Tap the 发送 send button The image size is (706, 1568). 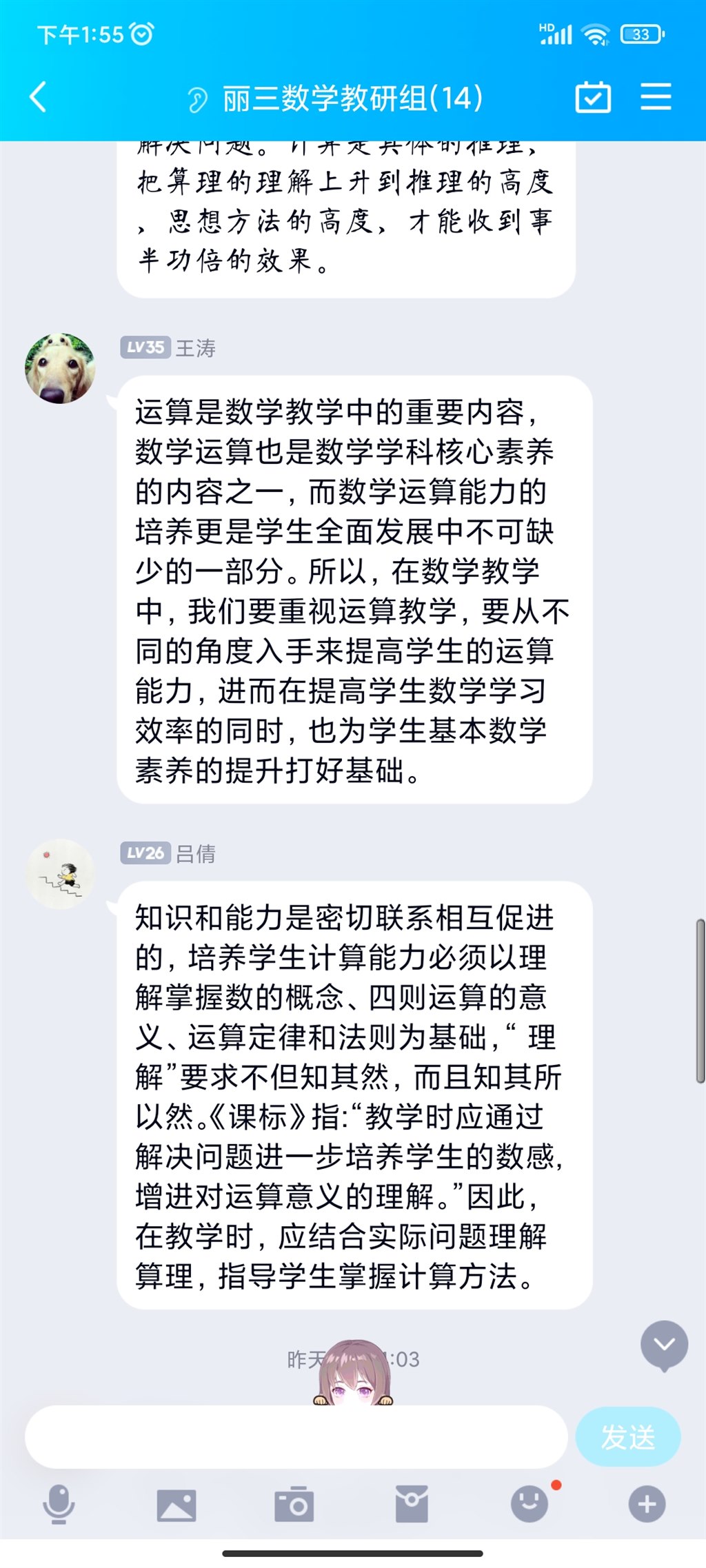pos(627,1437)
